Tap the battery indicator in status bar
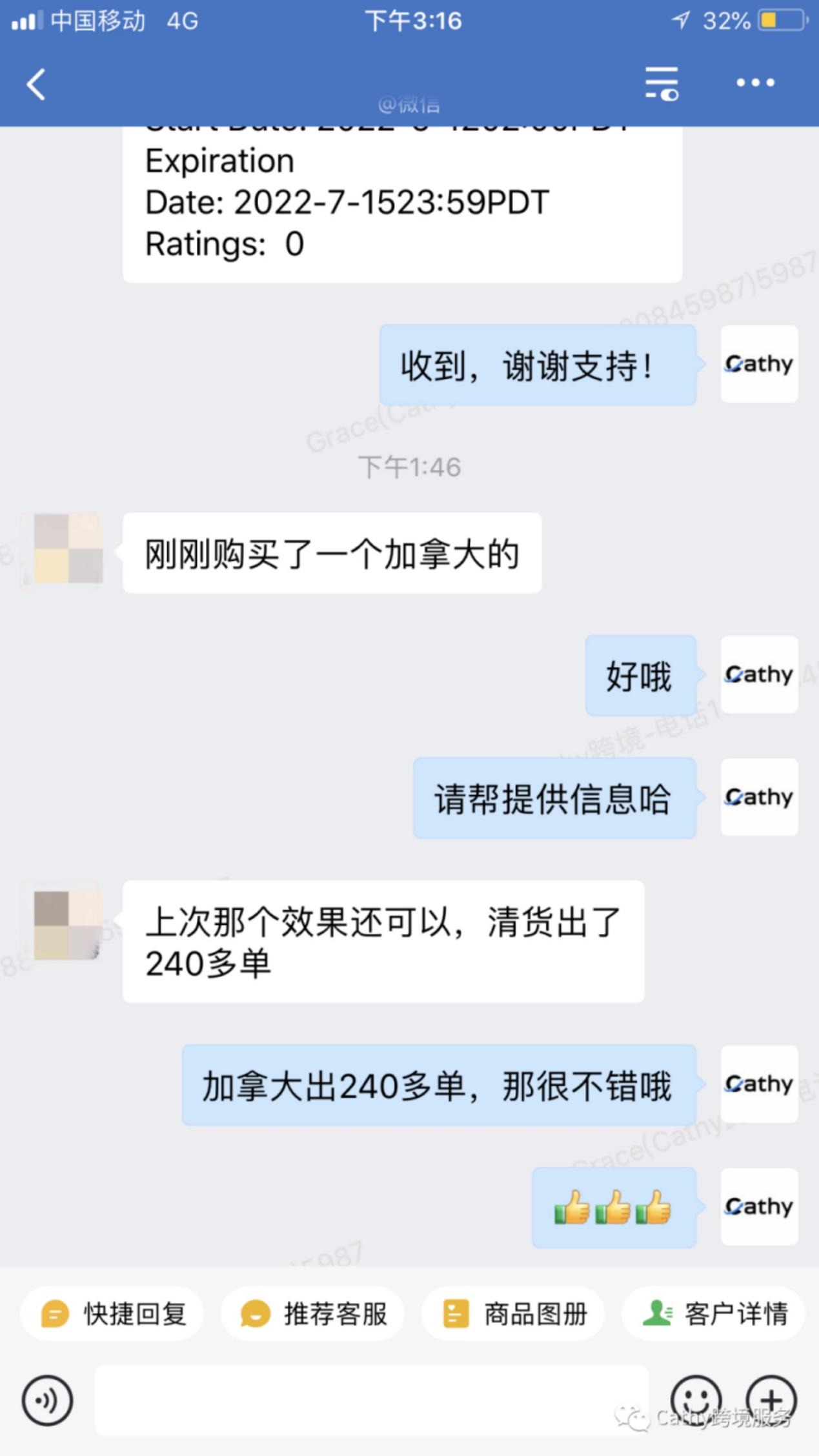This screenshot has height=1456, width=819. click(781, 19)
